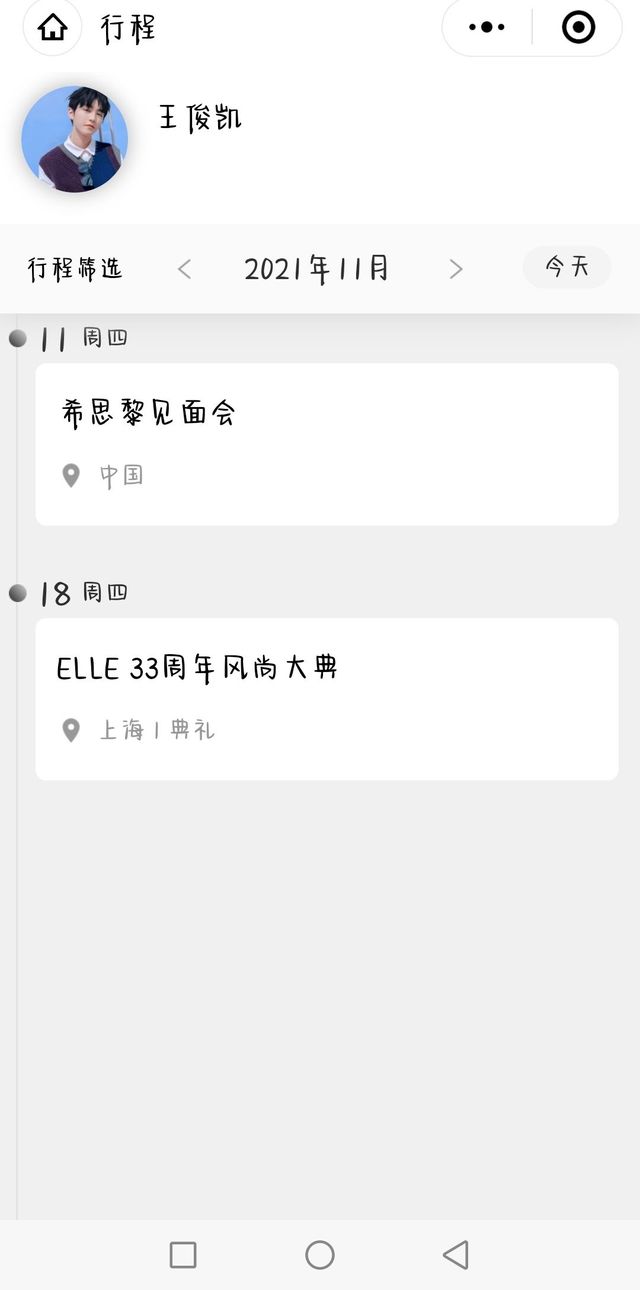The image size is (640, 1290).
Task: Go to the previous month
Action: tap(184, 269)
